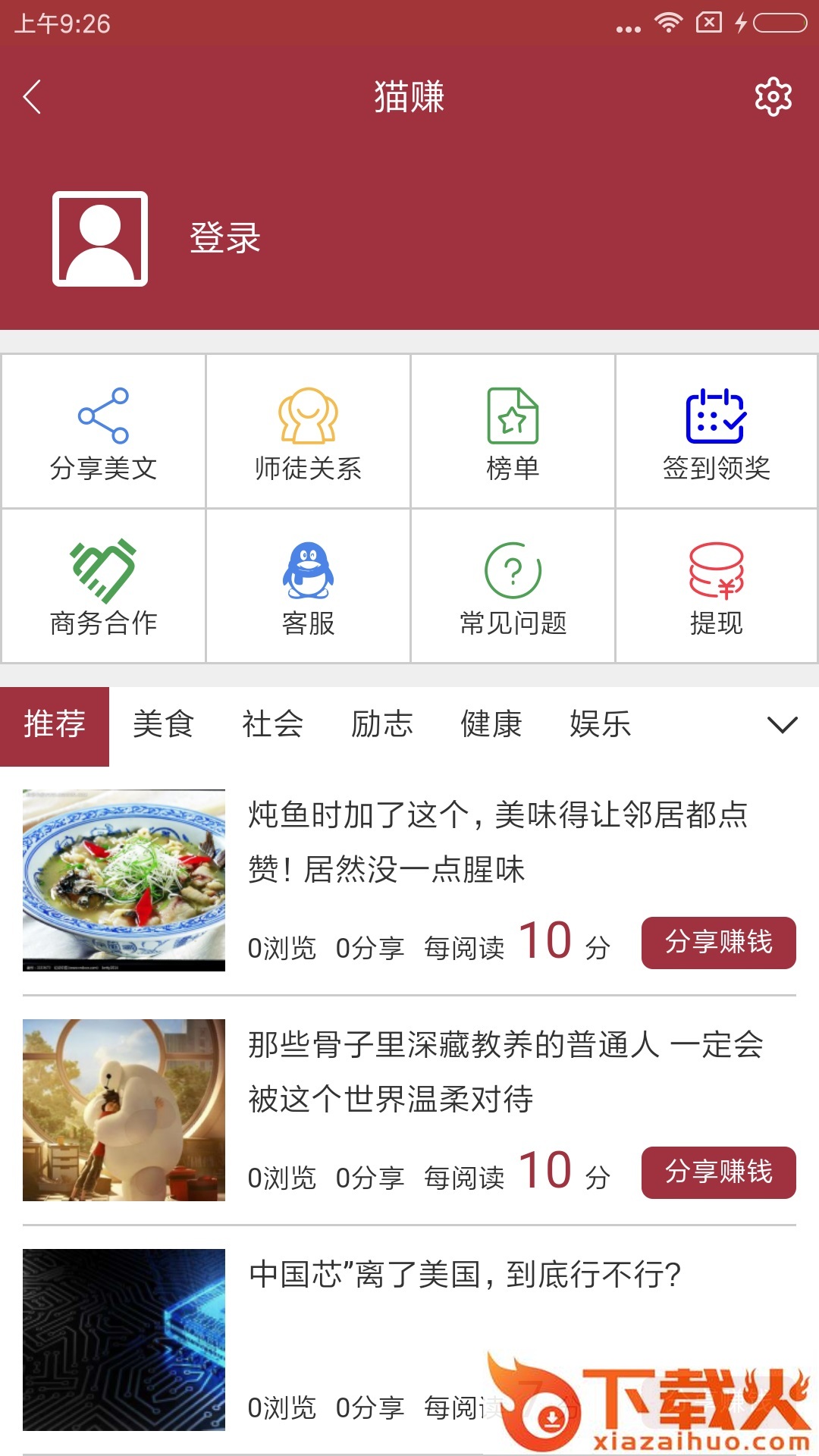Image resolution: width=819 pixels, height=1456 pixels.
Task: Open the settings gear icon
Action: click(x=773, y=97)
